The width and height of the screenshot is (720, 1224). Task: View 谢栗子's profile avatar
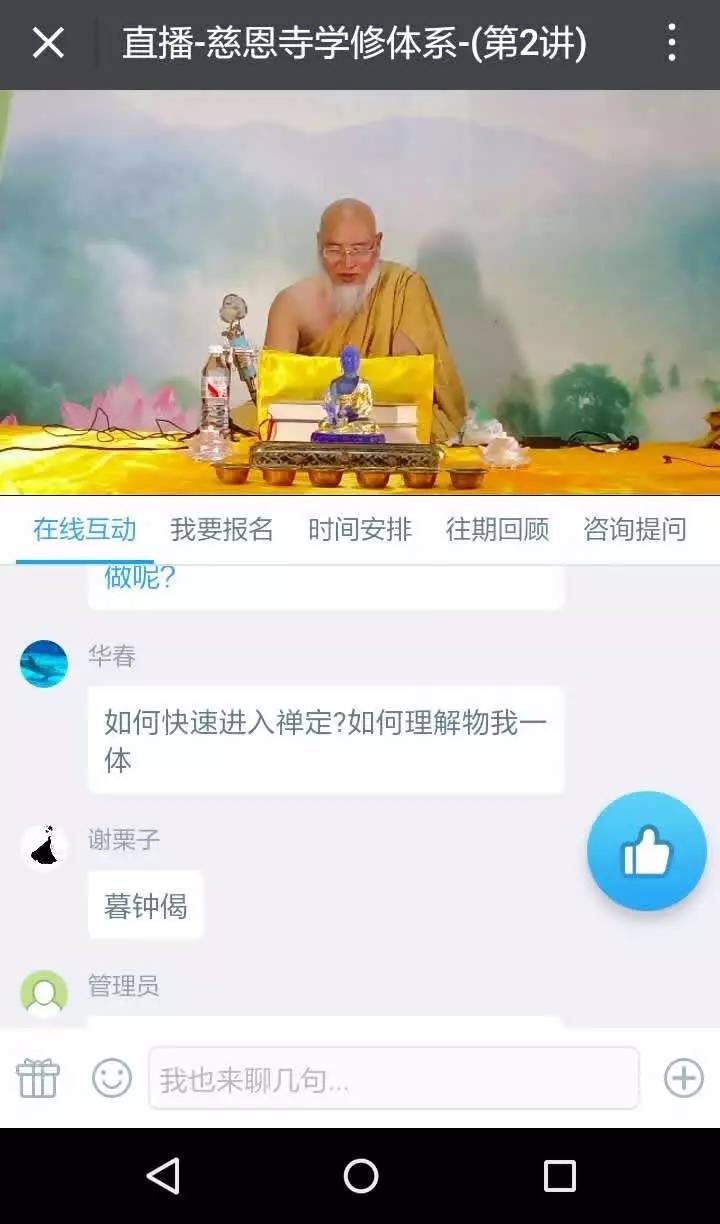coord(44,848)
